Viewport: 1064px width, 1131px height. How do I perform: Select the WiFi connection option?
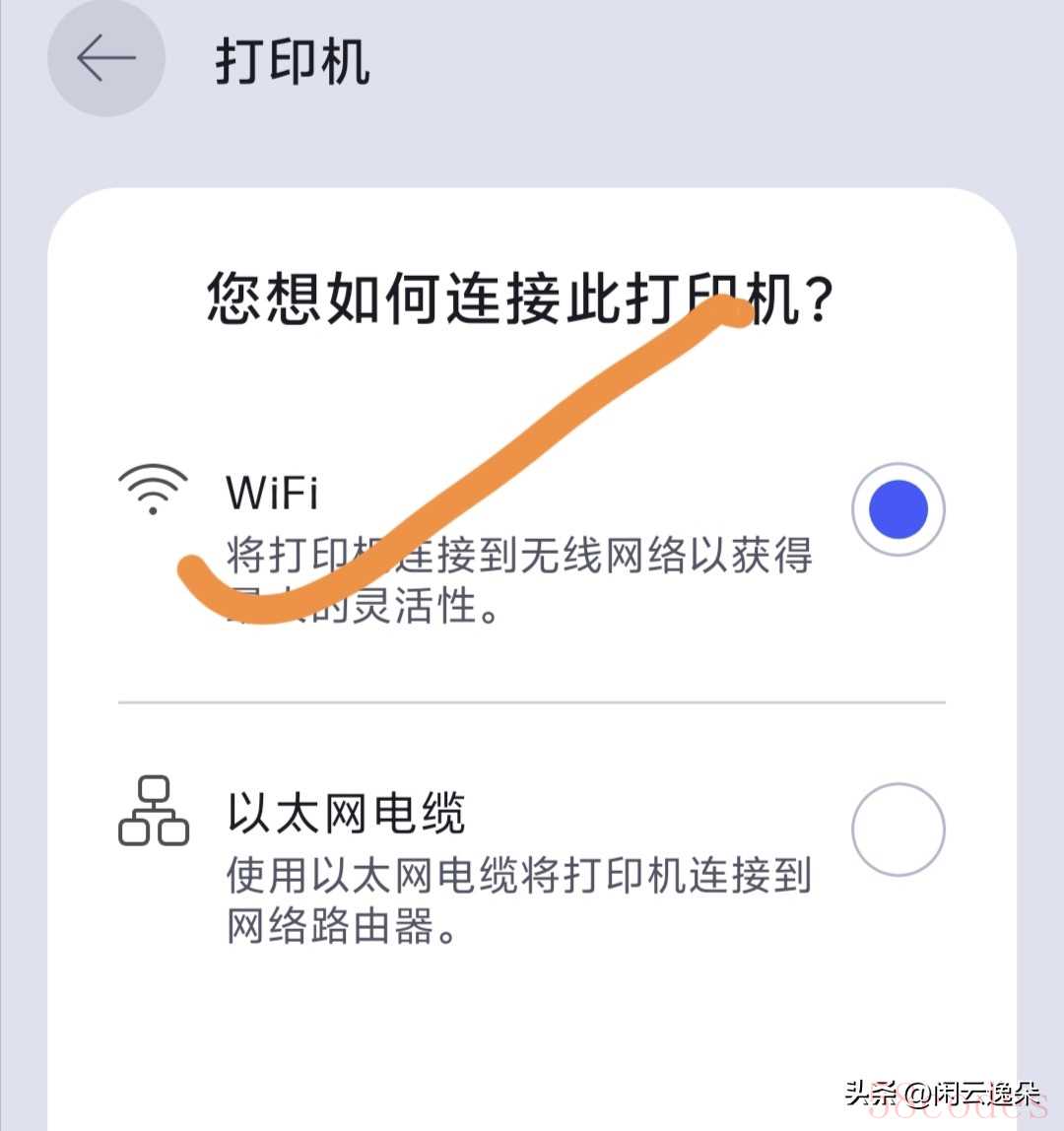tap(898, 509)
